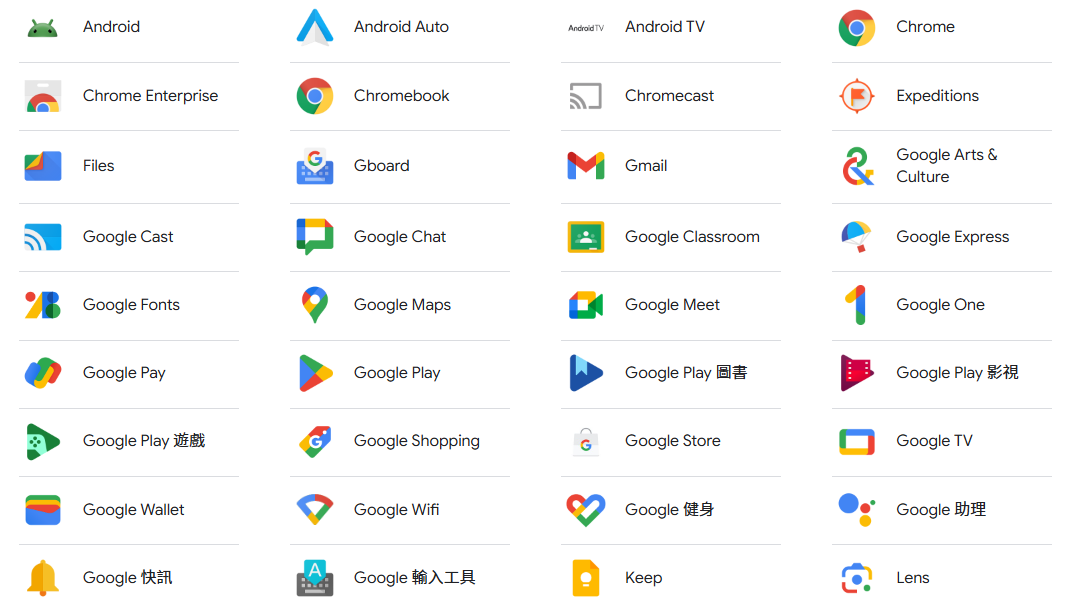Open the Lens product entry
This screenshot has height=609, width=1071.
pos(912,578)
